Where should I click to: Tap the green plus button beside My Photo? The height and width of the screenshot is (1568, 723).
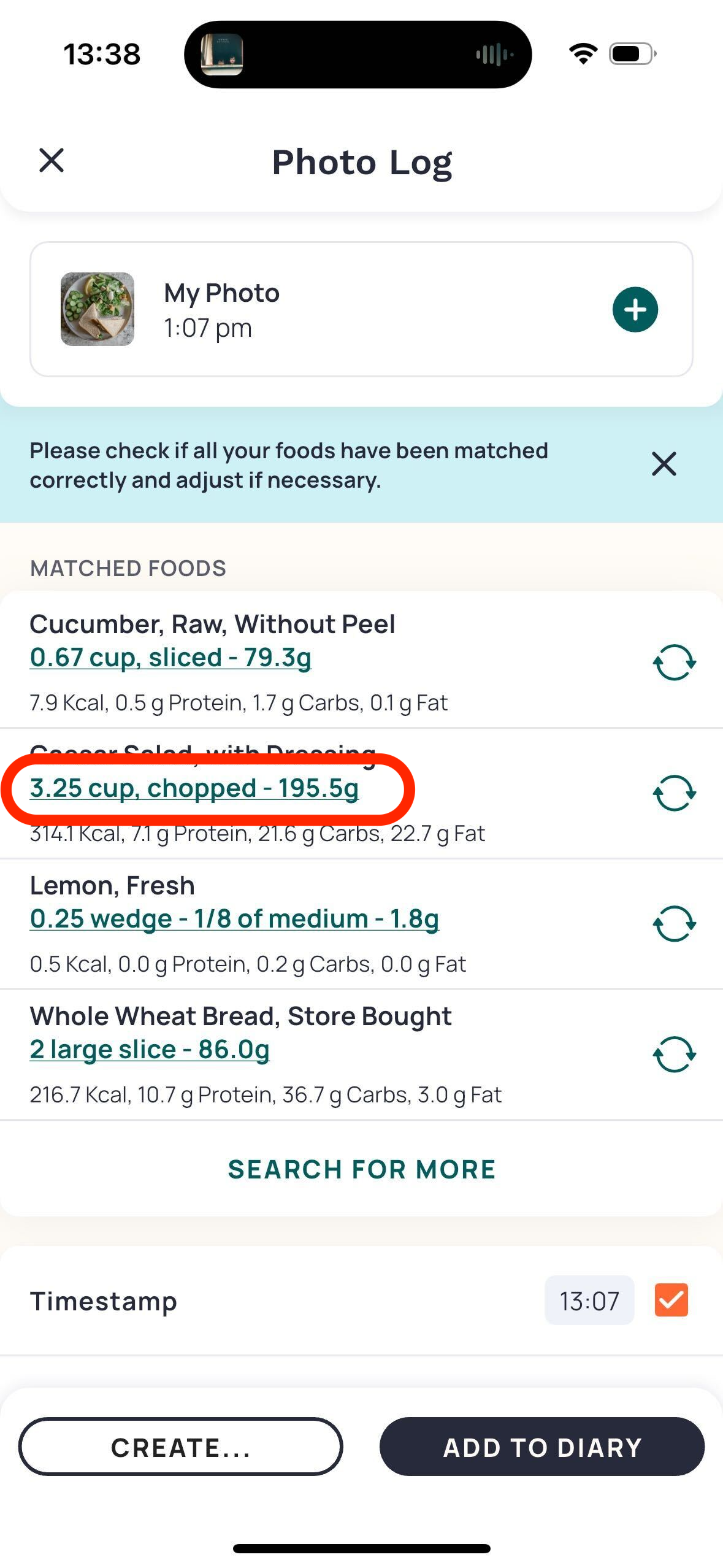635,309
